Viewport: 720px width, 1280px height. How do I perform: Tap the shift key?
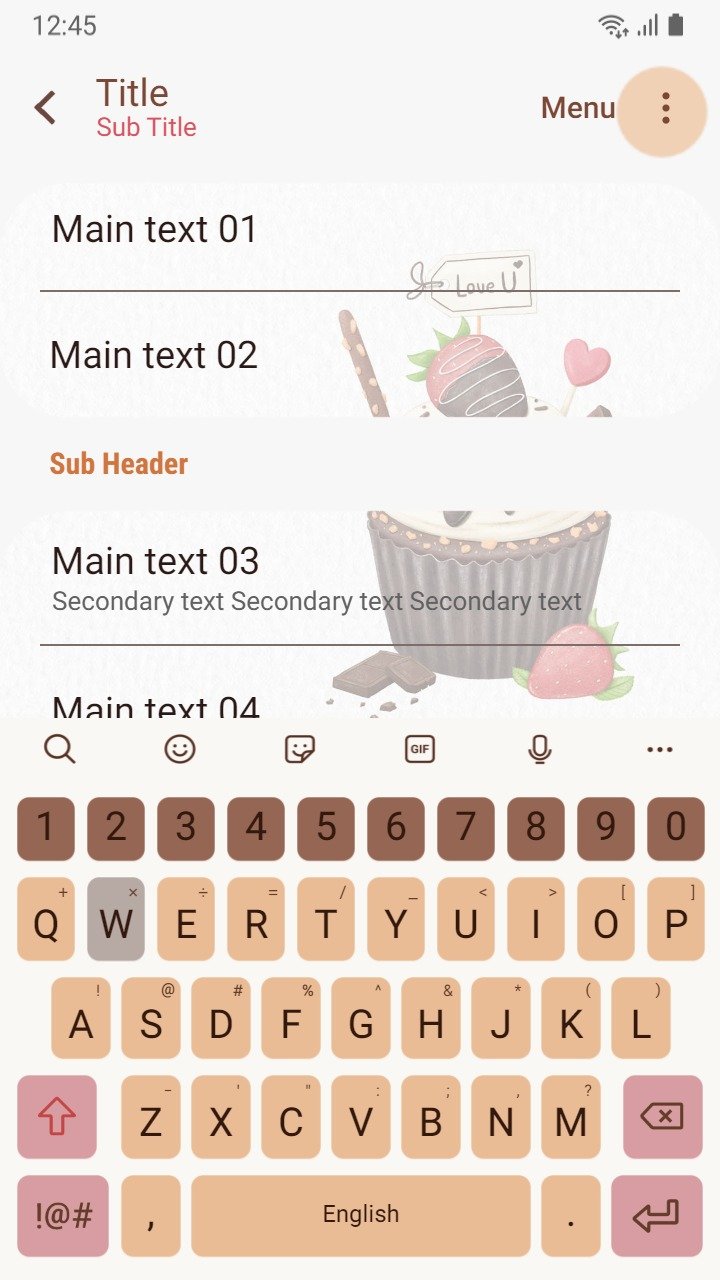coord(57,1116)
